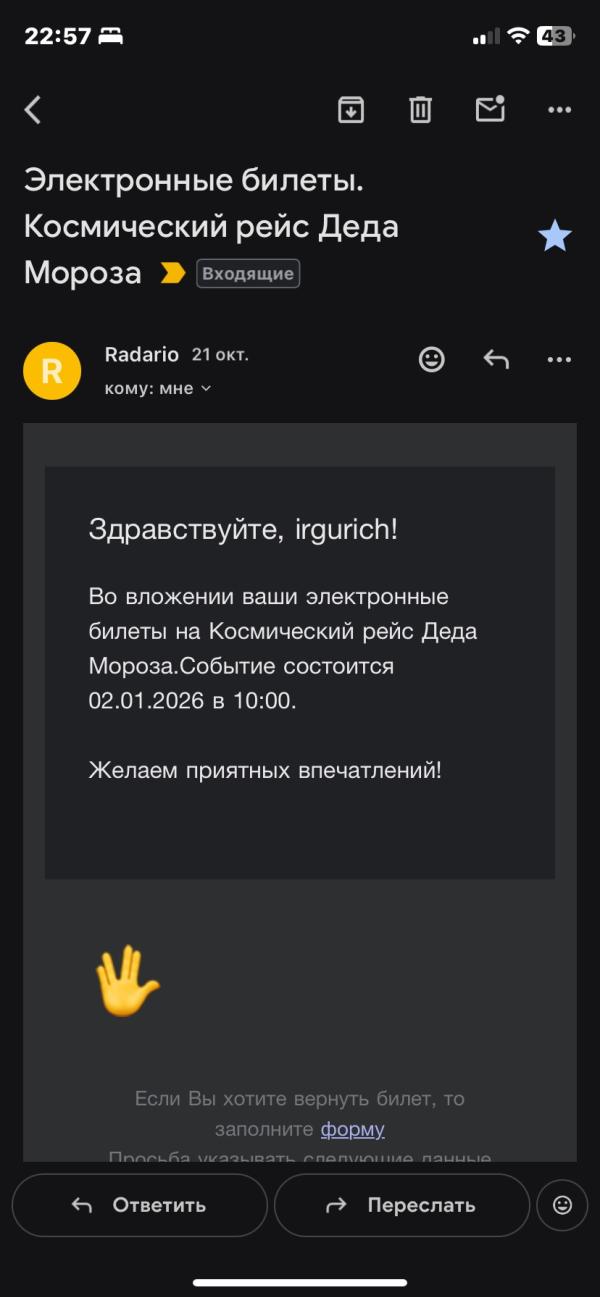
Task: Expand recipient details next to кому: мне
Action: (206, 388)
